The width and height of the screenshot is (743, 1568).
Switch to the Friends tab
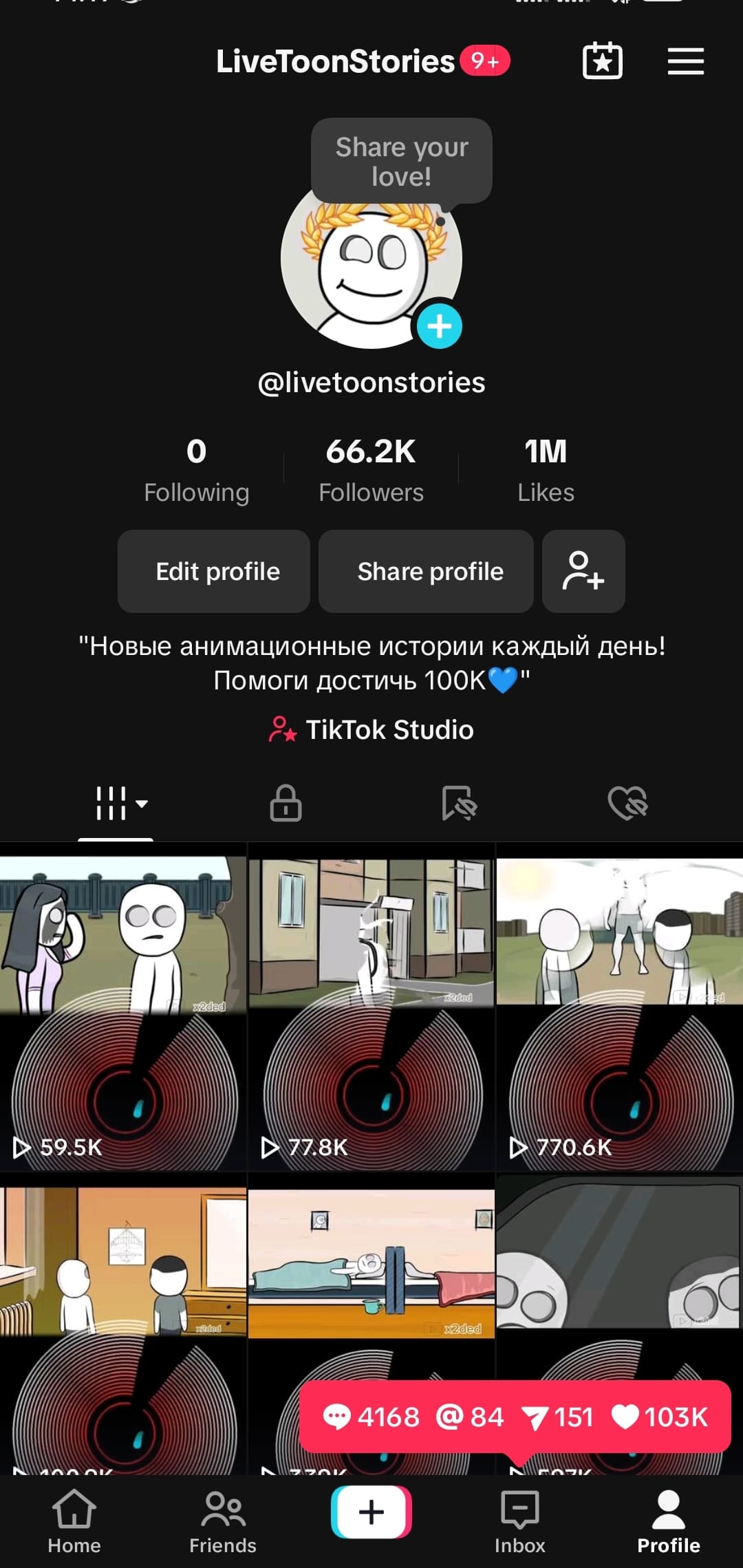pos(223,1521)
